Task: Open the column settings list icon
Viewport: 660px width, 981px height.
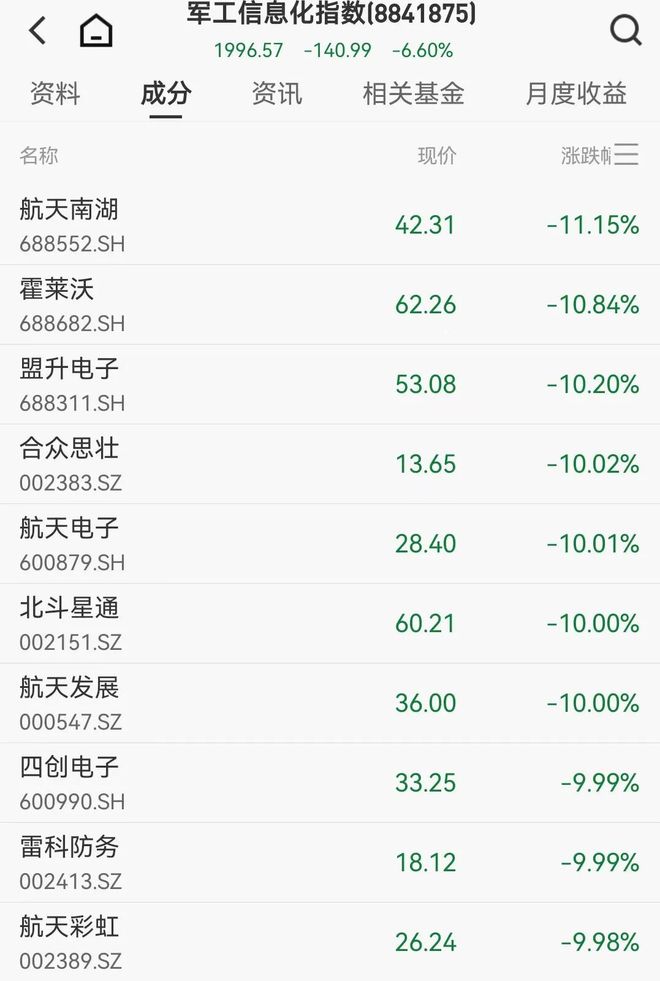Action: [627, 154]
